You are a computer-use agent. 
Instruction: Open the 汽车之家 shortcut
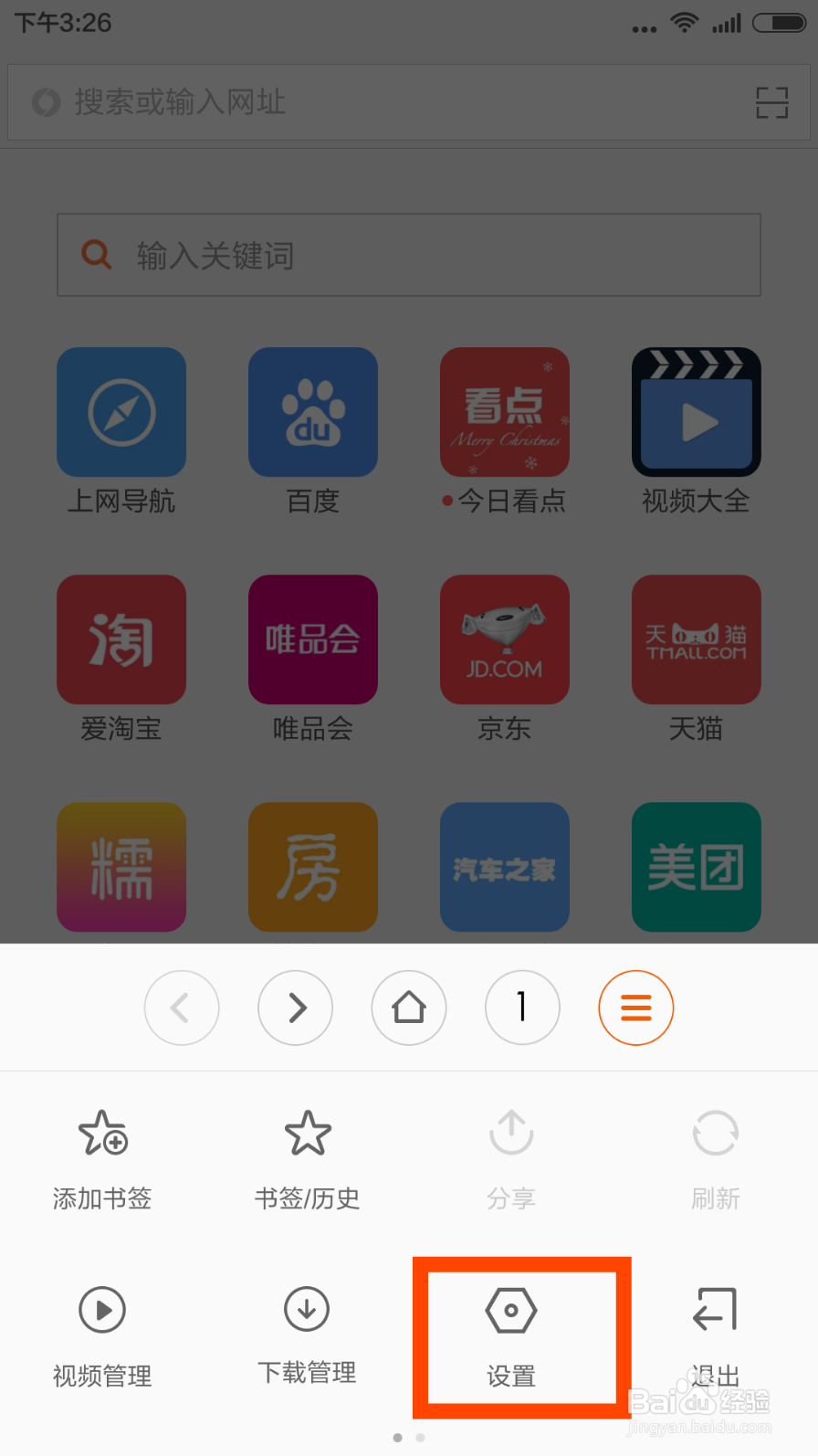[505, 867]
